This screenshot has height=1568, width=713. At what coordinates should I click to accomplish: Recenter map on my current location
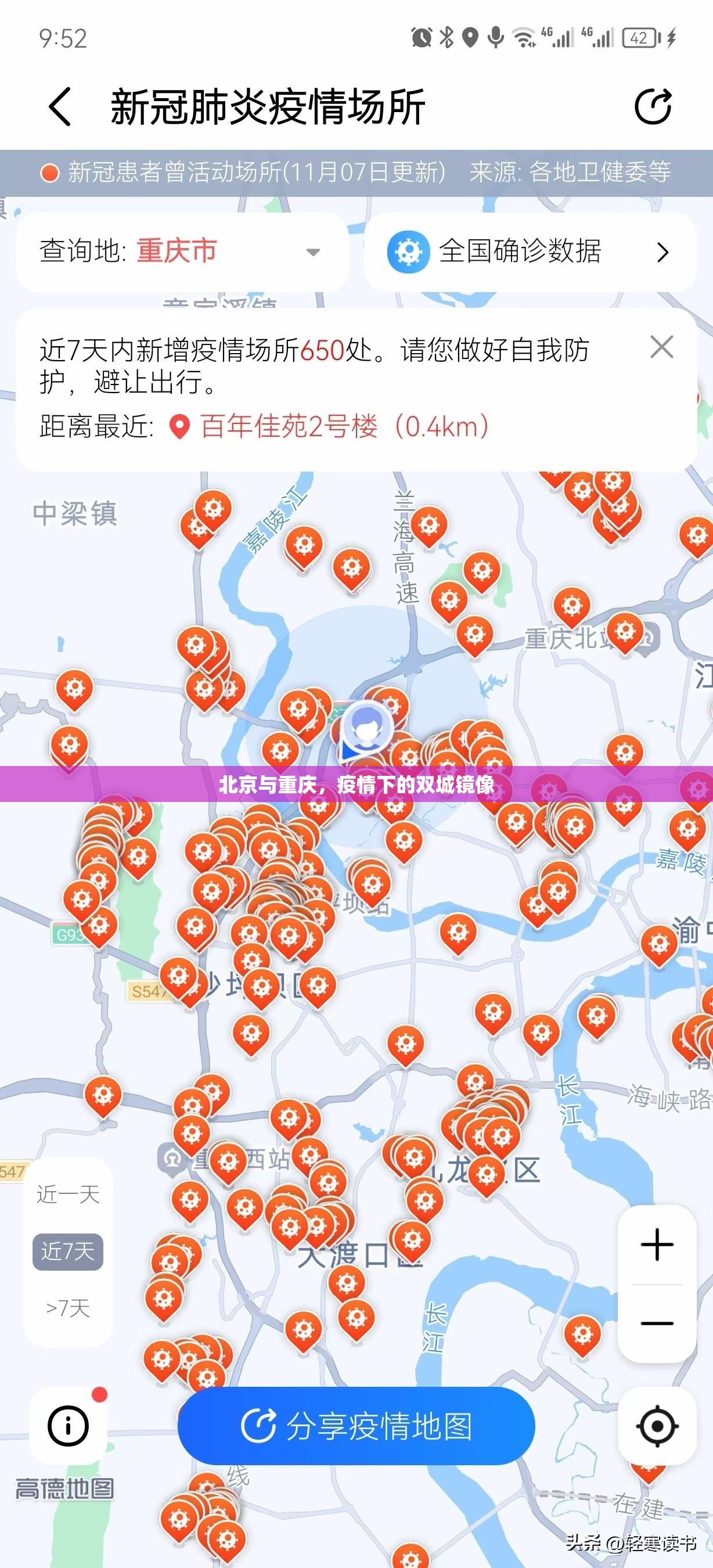(x=657, y=1426)
